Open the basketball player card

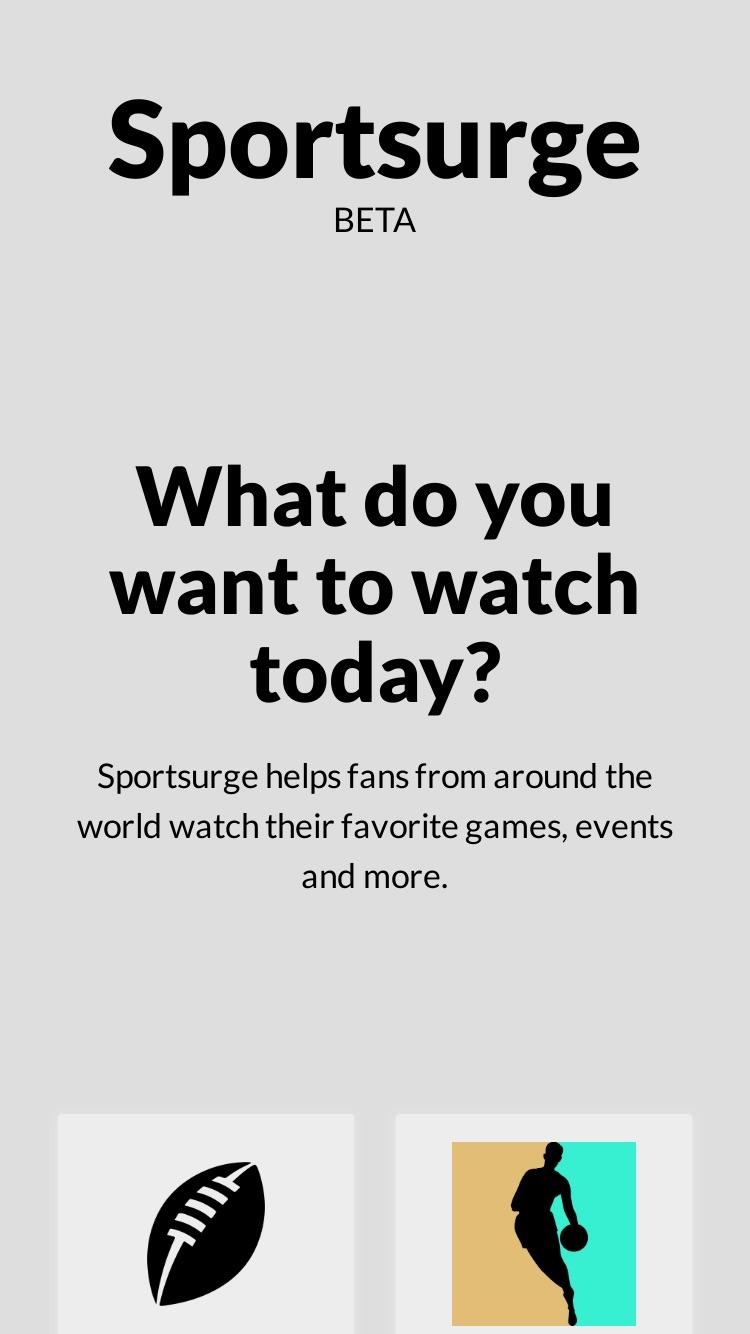coord(543,1224)
